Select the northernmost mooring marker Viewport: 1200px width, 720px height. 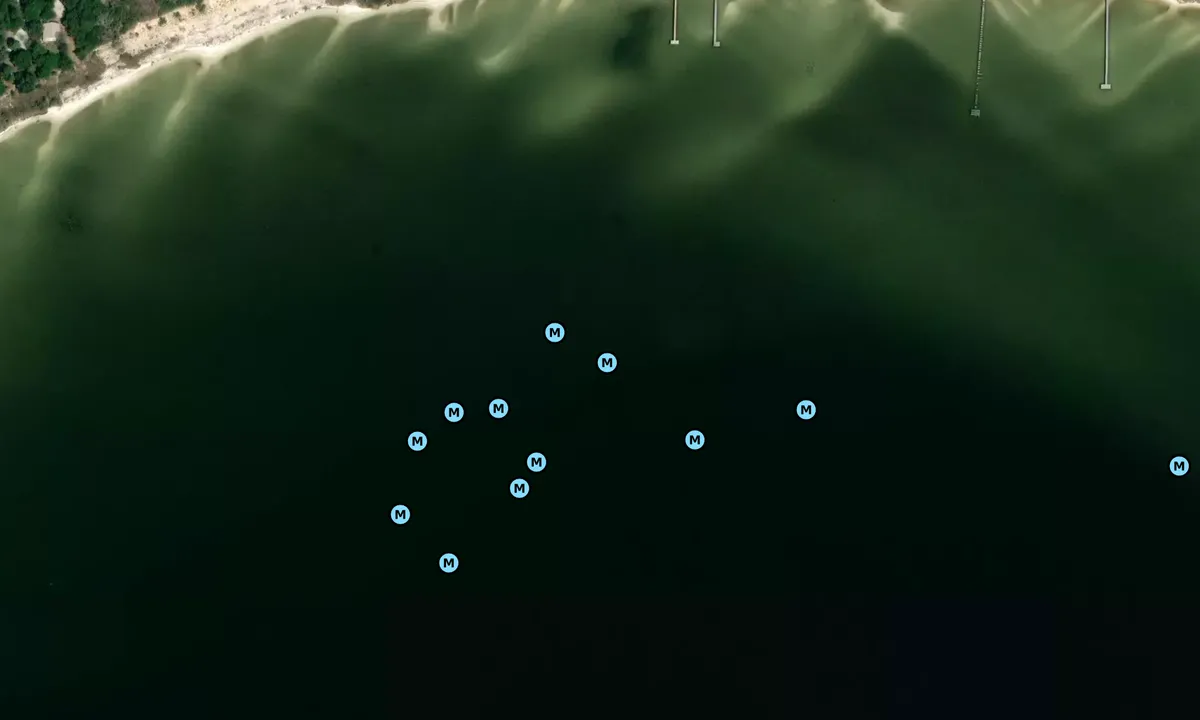click(x=555, y=333)
